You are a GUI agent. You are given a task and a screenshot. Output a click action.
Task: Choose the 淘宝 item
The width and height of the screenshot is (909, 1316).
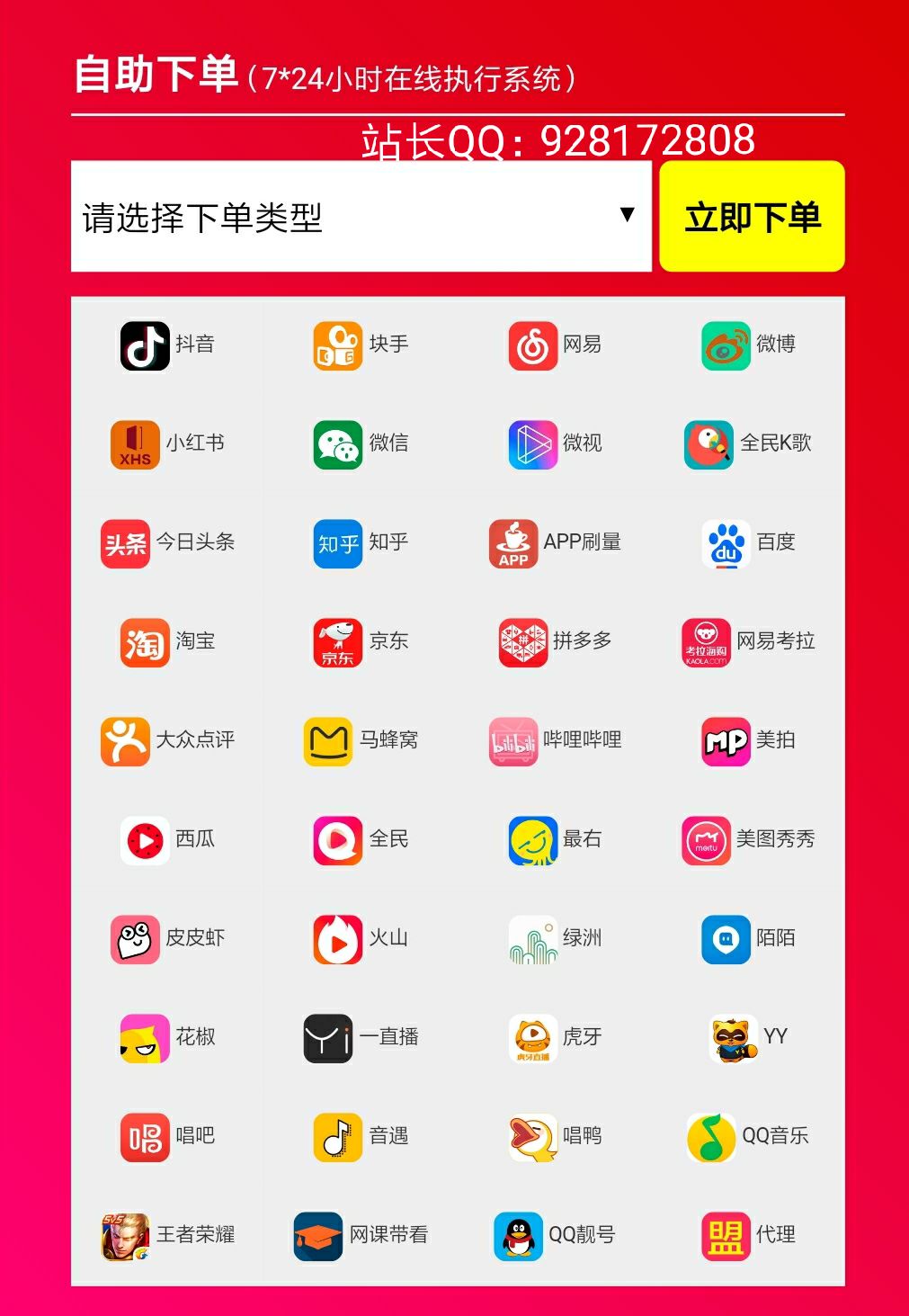167,642
